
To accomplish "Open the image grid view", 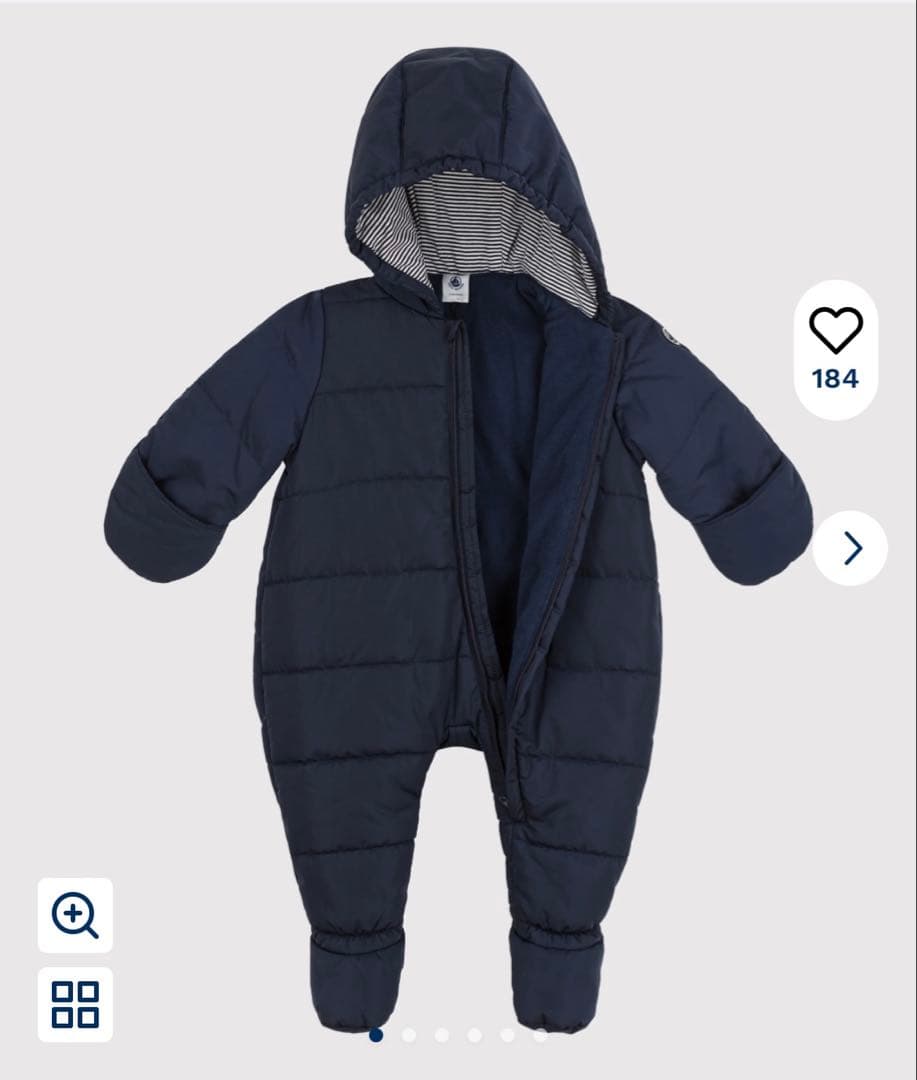I will (x=75, y=1004).
